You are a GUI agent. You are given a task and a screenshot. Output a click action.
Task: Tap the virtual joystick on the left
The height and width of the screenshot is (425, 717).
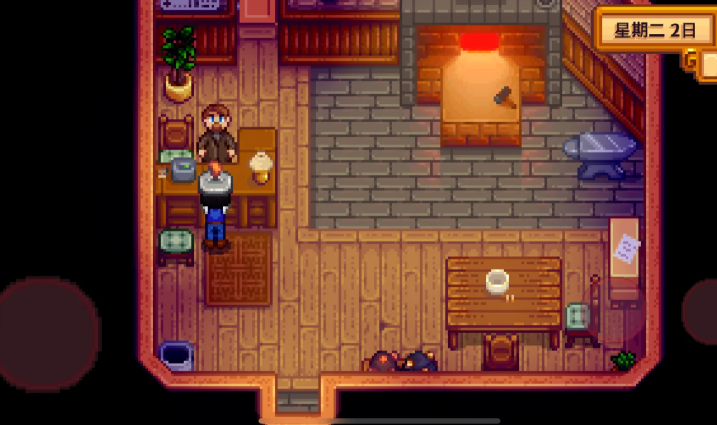coord(48,332)
